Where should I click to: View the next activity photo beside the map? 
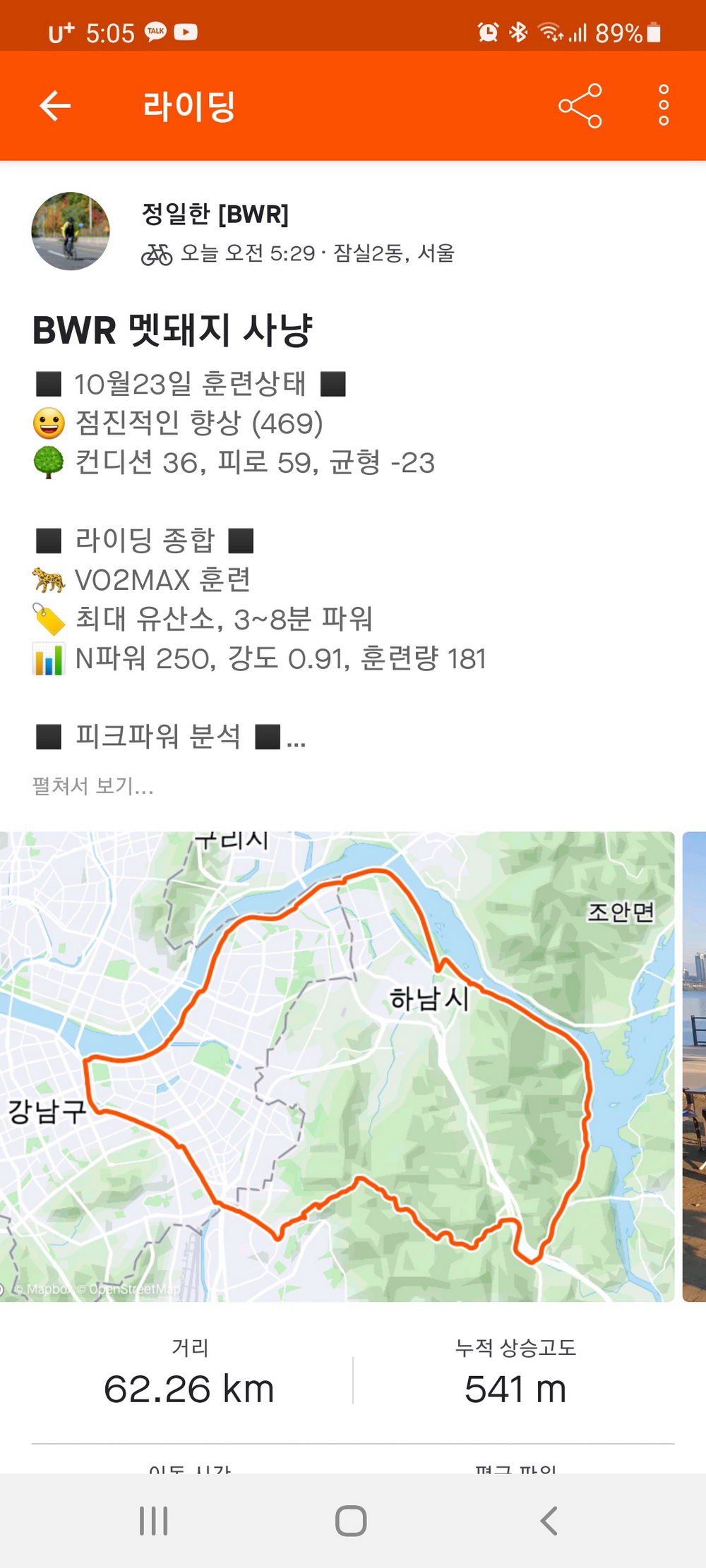[x=695, y=1066]
